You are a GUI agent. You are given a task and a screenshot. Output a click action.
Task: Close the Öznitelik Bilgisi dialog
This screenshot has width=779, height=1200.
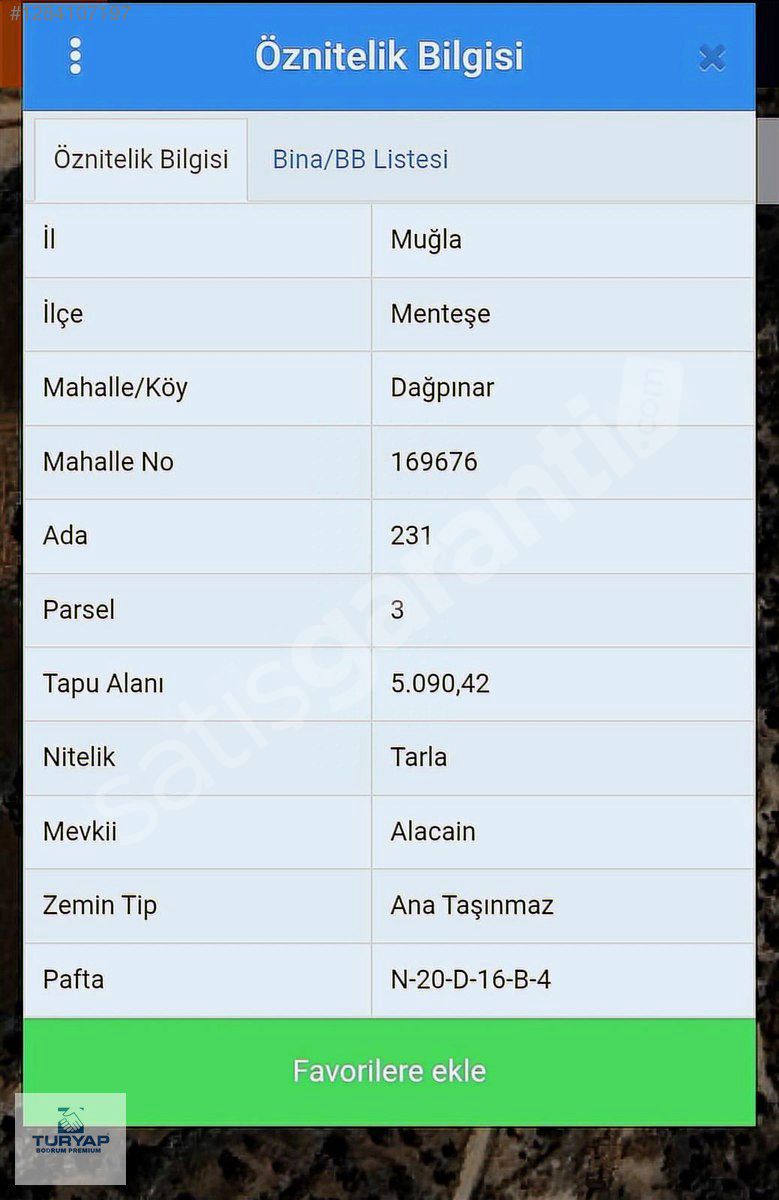pos(712,58)
